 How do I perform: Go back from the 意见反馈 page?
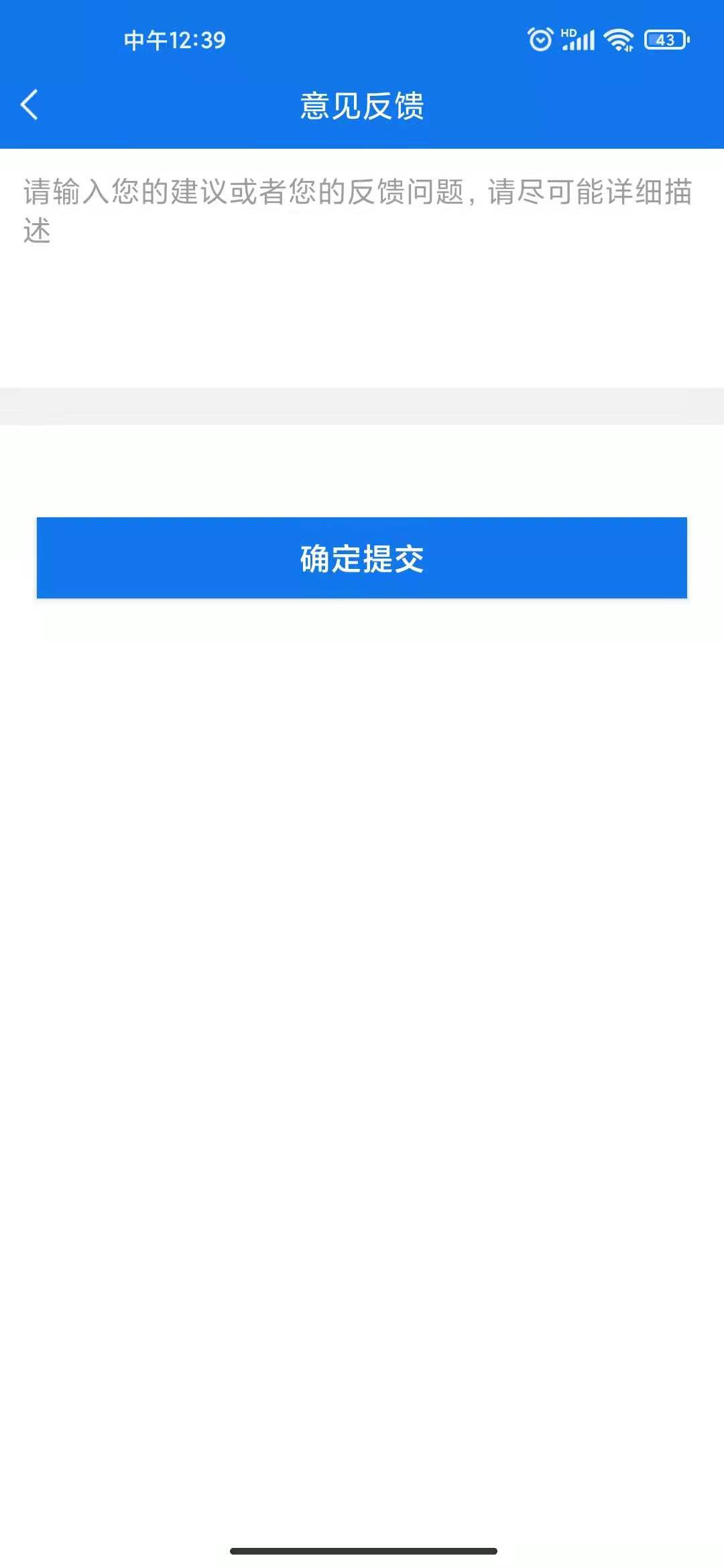tap(29, 105)
